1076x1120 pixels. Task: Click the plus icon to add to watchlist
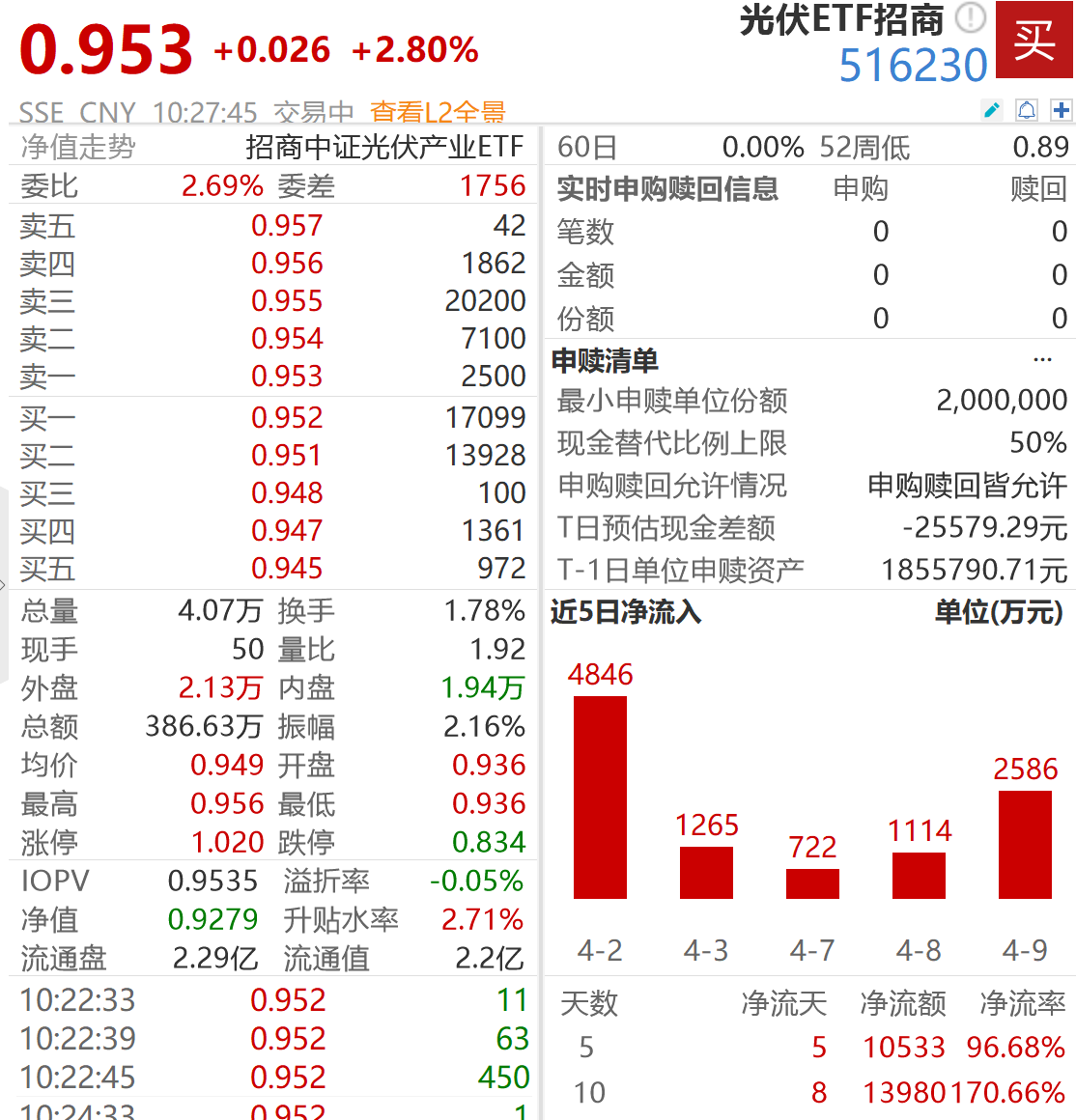click(1061, 110)
